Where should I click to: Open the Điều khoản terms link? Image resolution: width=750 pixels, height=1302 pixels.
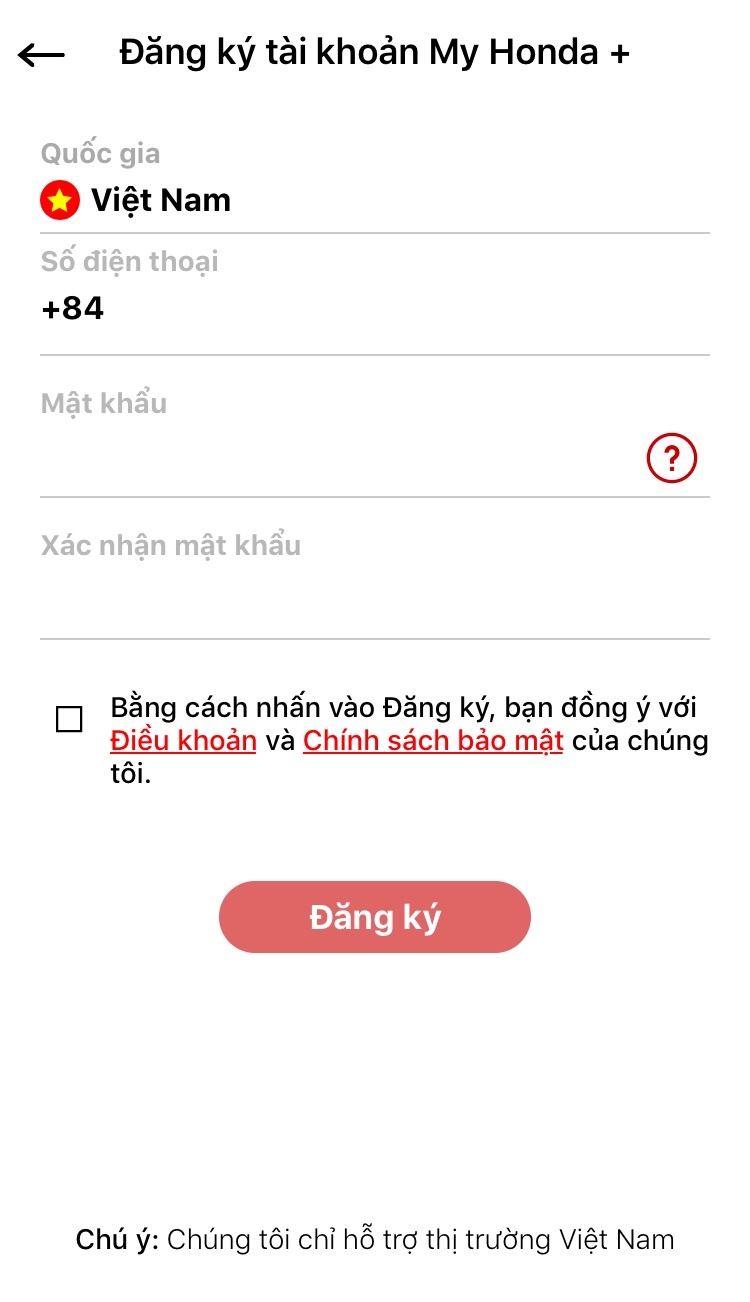tap(181, 740)
